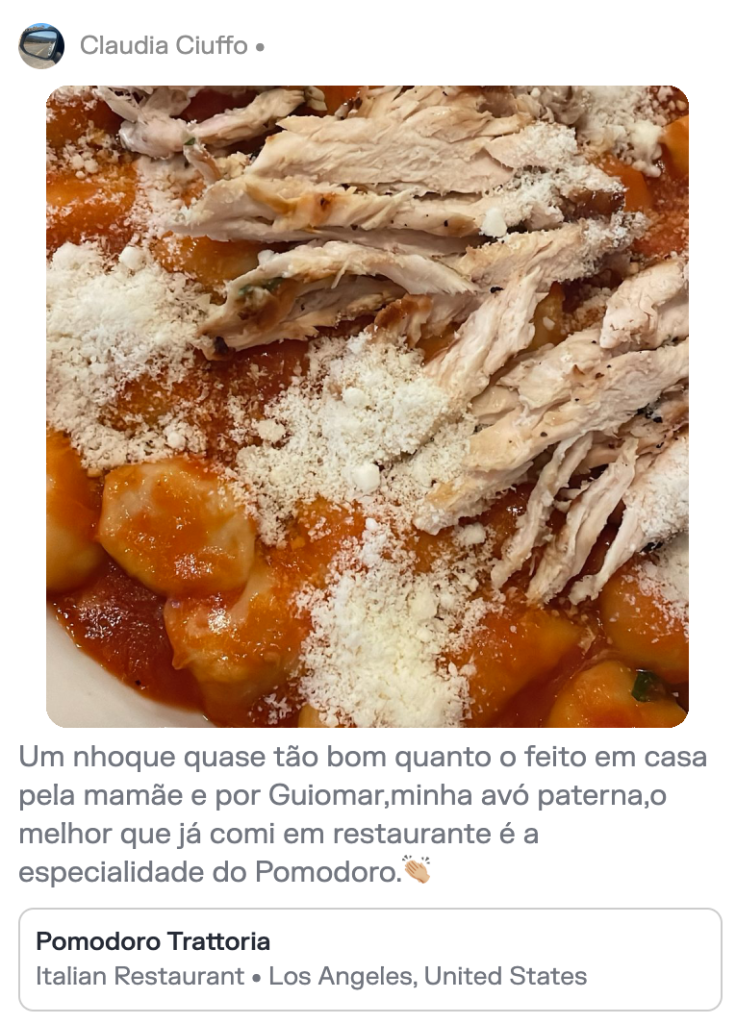Open Claudia Ciuffo's profile avatar
The height and width of the screenshot is (1024, 736).
pos(41,46)
